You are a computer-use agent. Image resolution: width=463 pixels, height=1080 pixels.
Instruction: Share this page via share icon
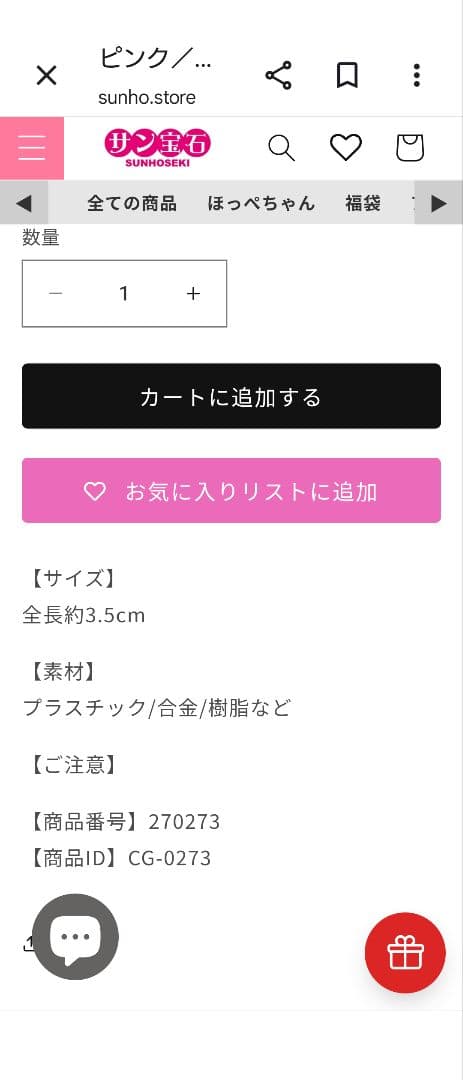(278, 75)
